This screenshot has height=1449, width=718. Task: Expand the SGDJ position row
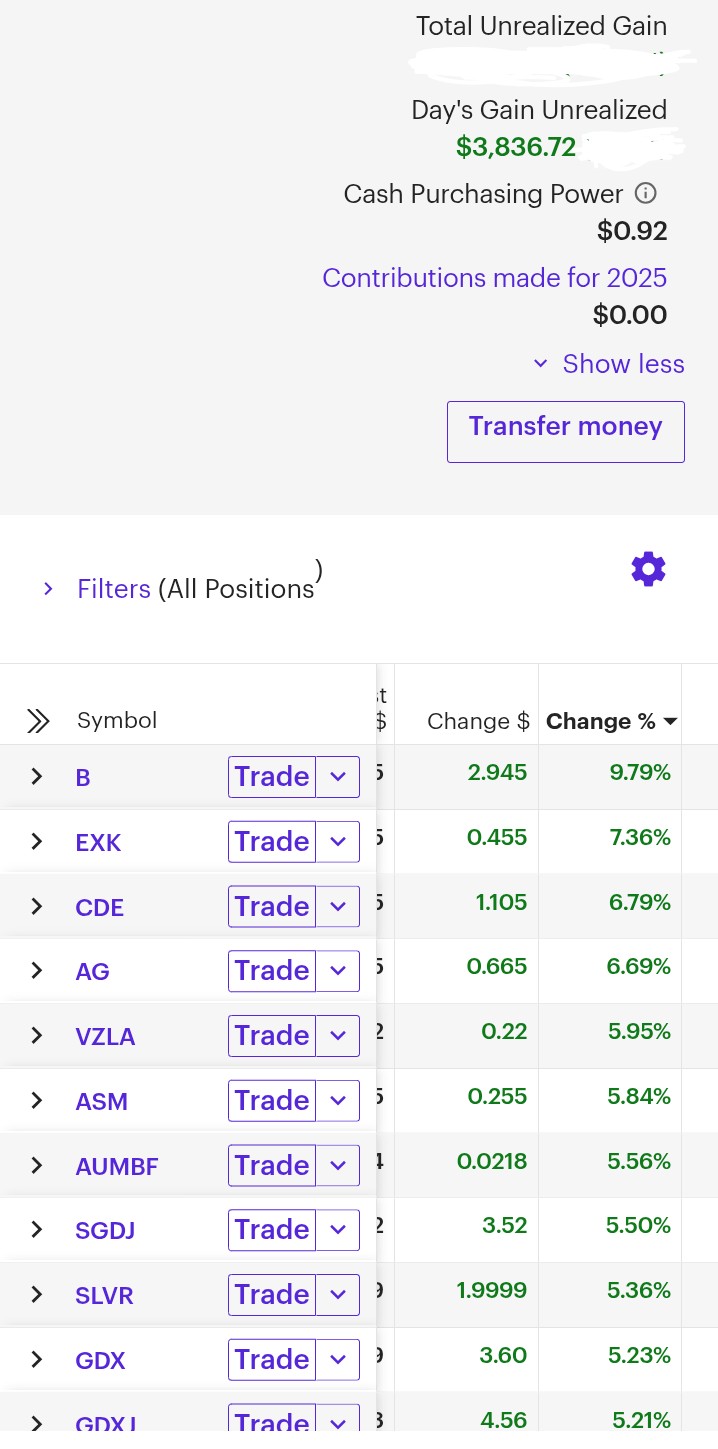(x=37, y=1230)
